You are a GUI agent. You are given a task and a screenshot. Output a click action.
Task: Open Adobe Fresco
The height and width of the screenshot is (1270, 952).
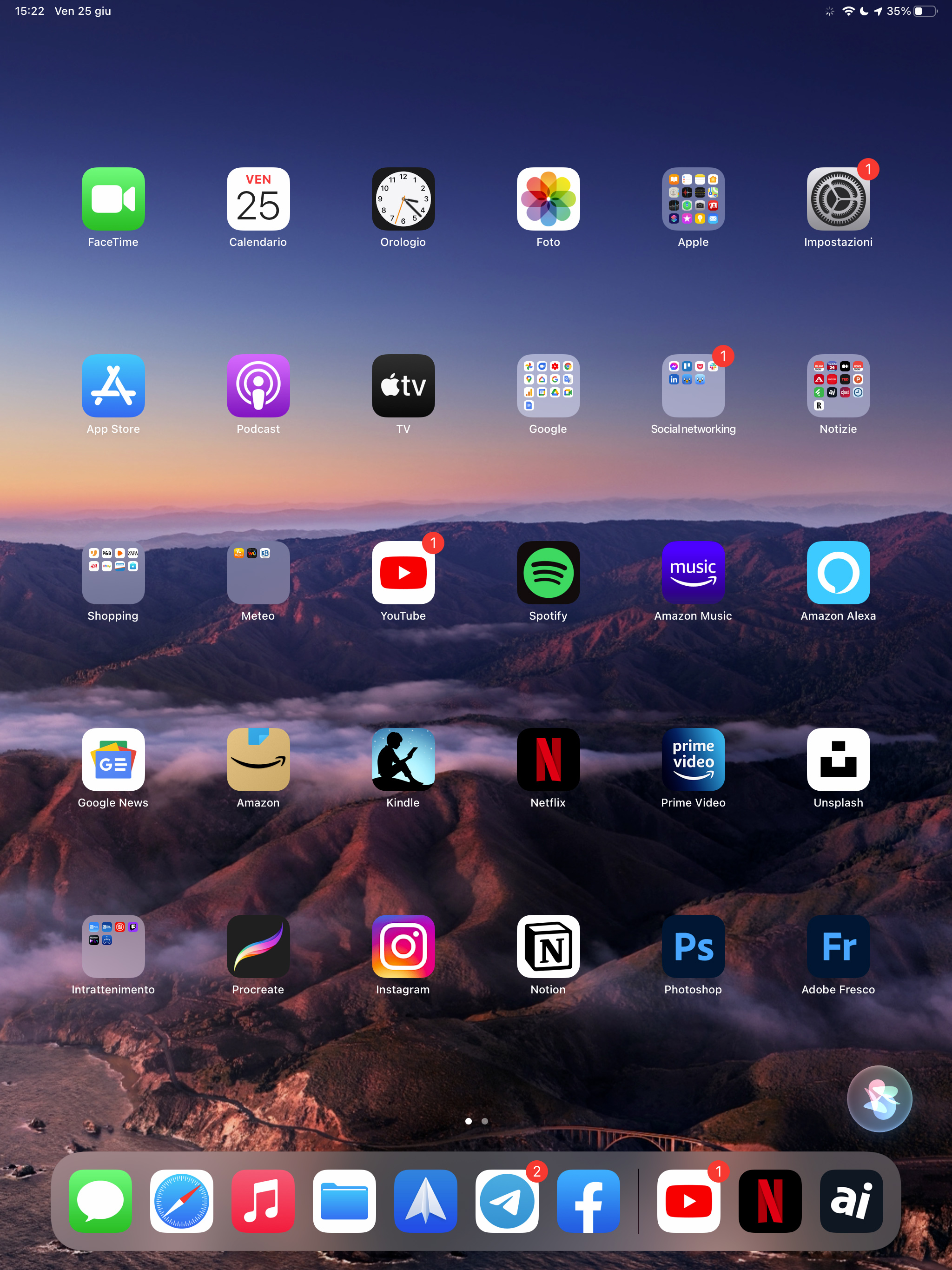[838, 946]
